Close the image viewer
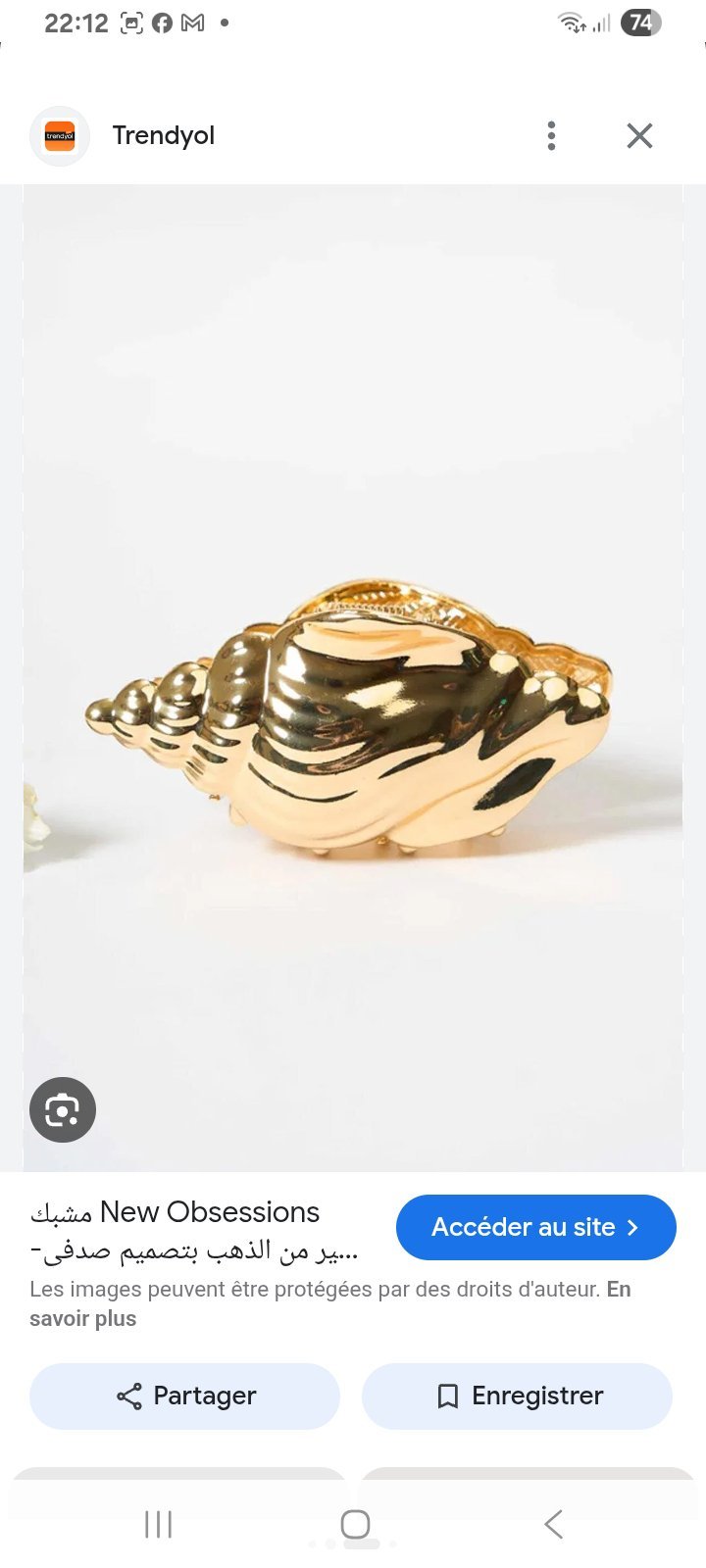 639,135
